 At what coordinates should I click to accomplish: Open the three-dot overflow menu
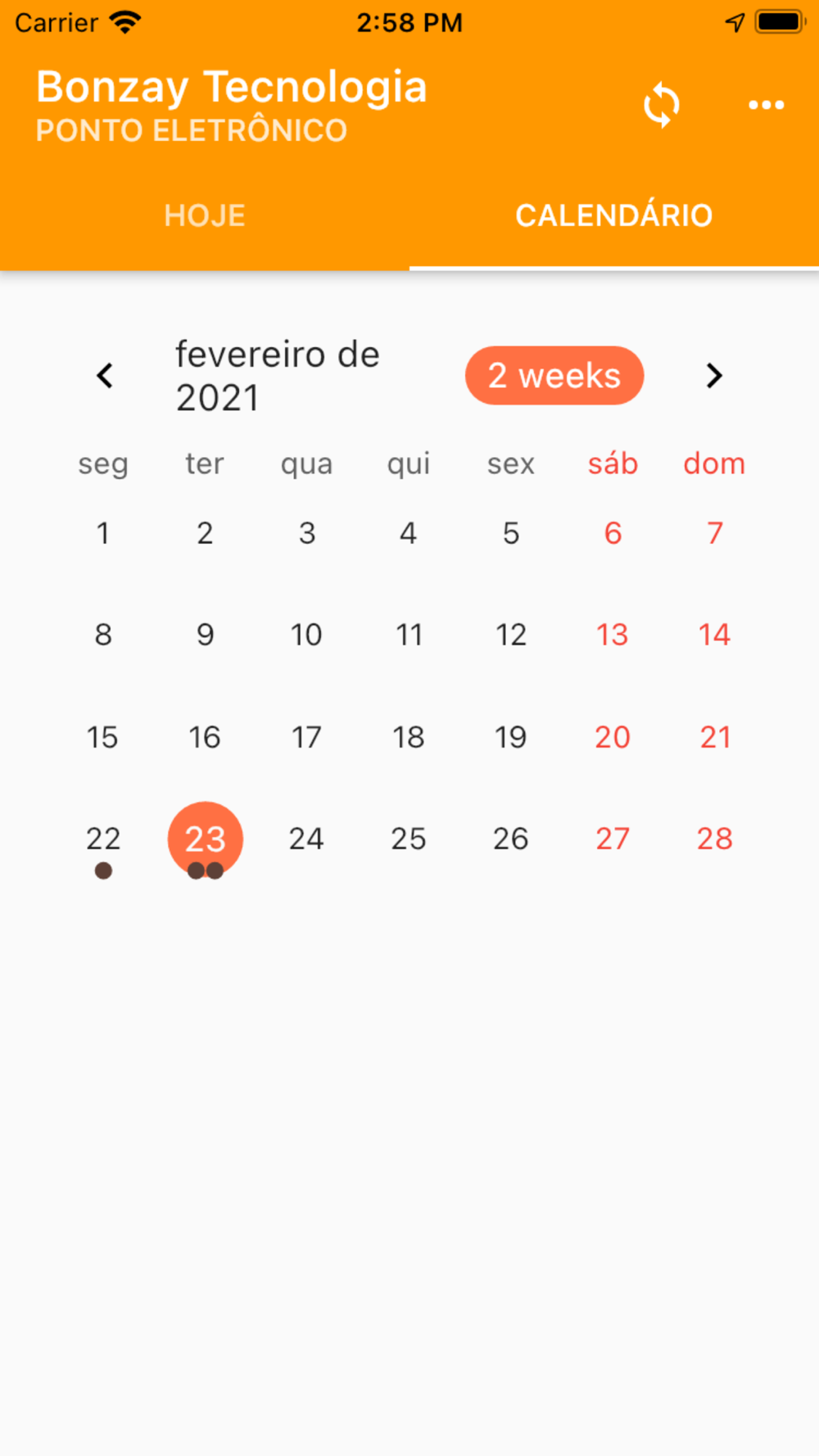click(767, 105)
